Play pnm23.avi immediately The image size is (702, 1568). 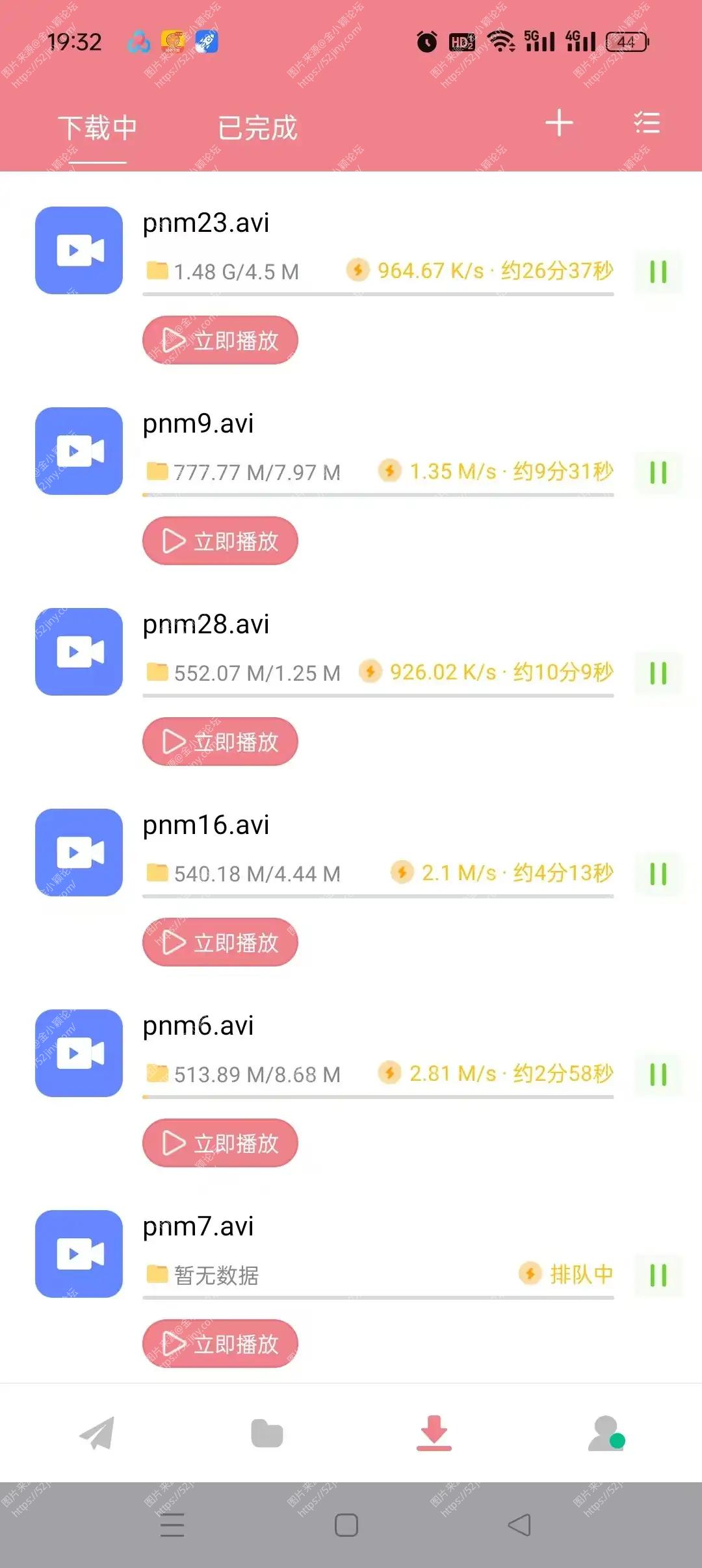[220, 340]
